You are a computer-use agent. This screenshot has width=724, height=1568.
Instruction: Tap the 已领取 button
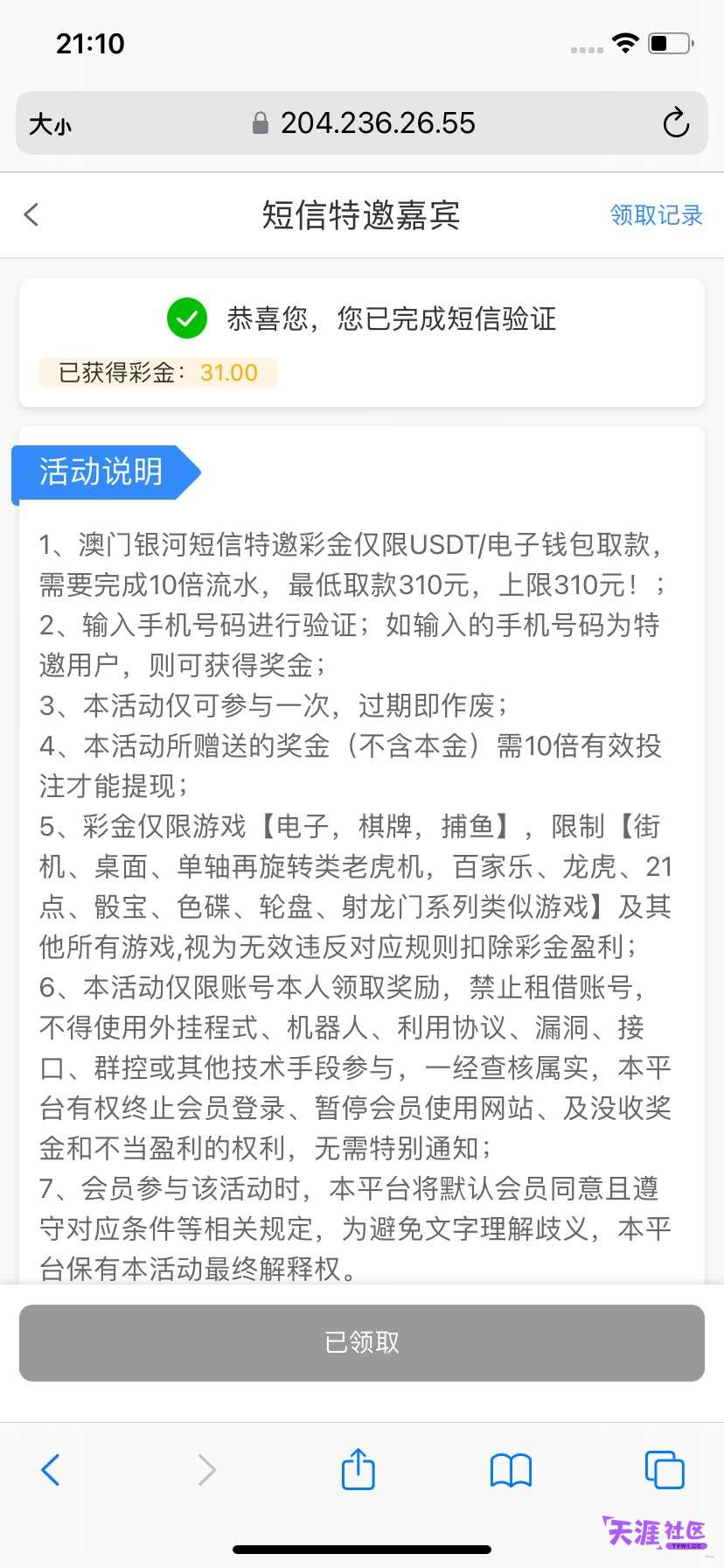(x=362, y=1342)
